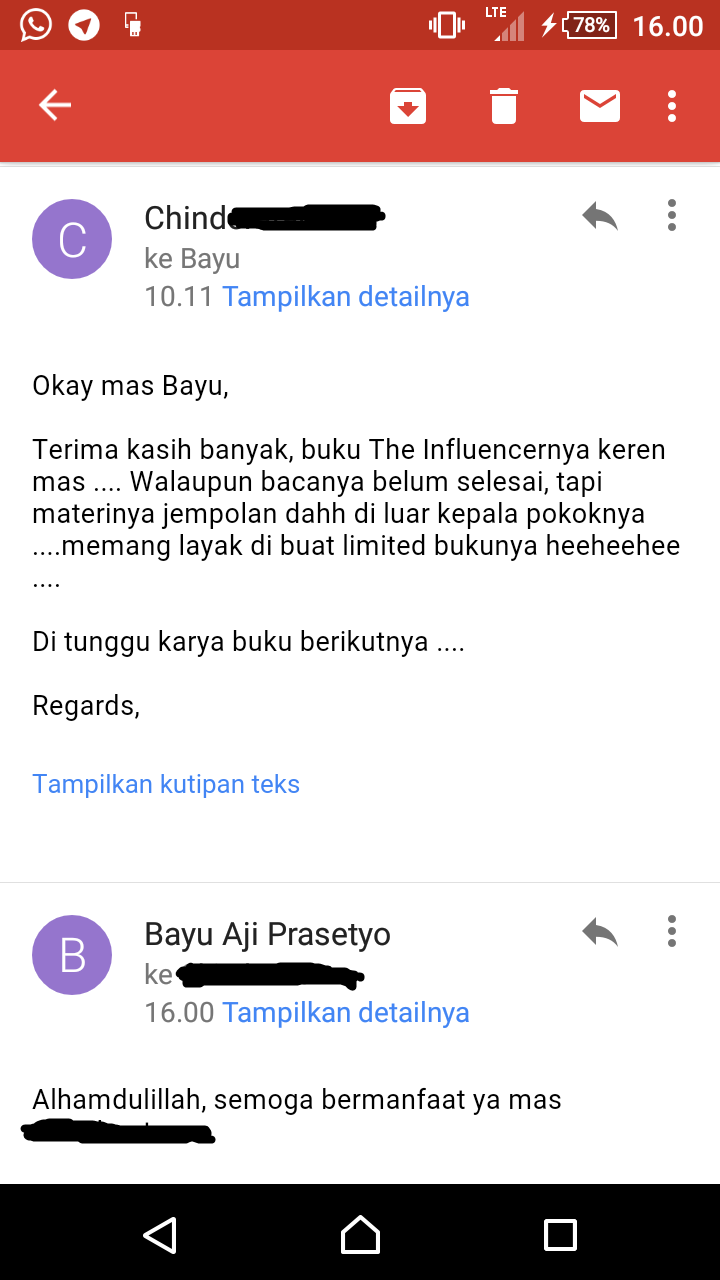Open more options for Chind's message

pyautogui.click(x=672, y=216)
